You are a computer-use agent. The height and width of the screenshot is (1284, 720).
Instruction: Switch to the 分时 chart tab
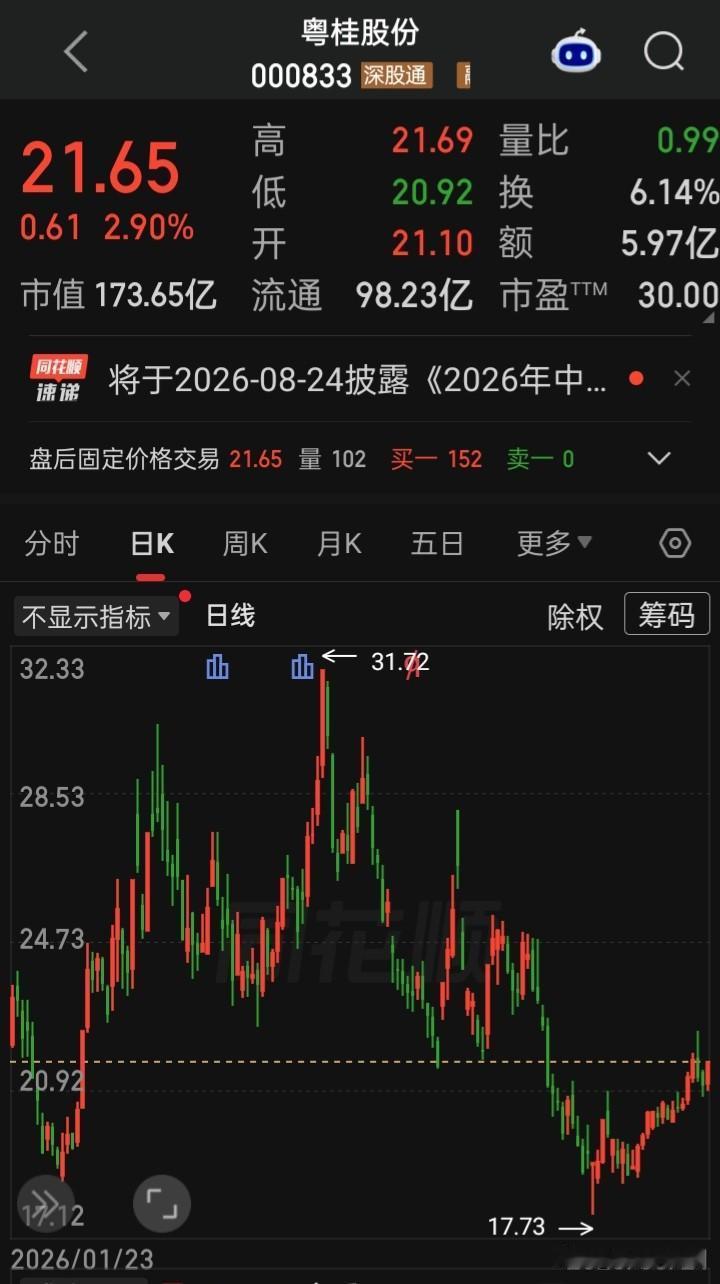tap(51, 543)
